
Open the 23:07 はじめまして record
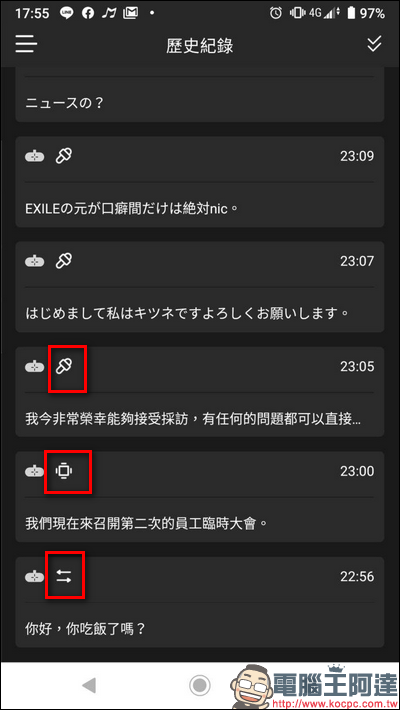tap(200, 287)
